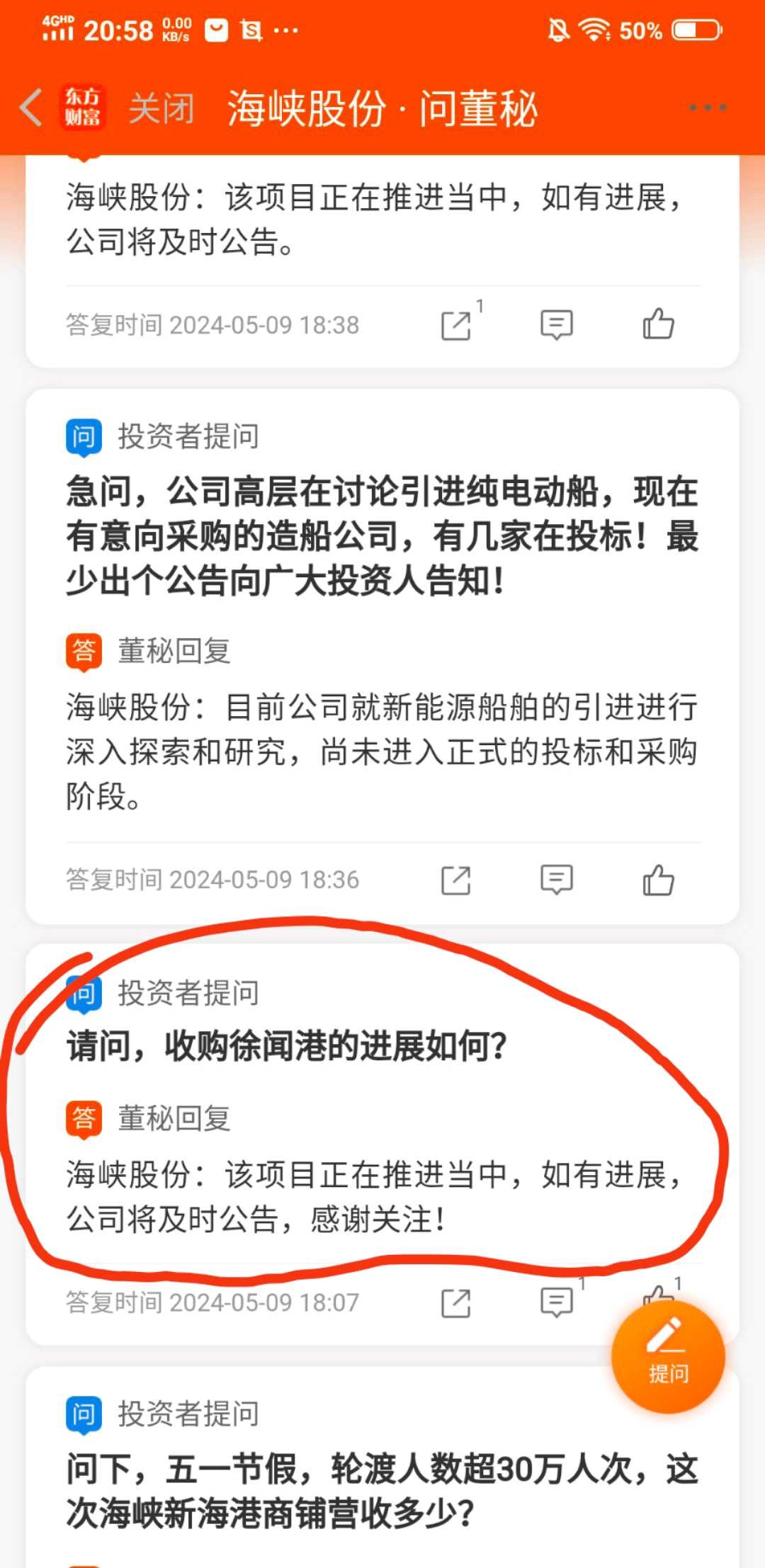Open the three-dot overflow menu
Screen dimensions: 765x1568
[x=707, y=108]
